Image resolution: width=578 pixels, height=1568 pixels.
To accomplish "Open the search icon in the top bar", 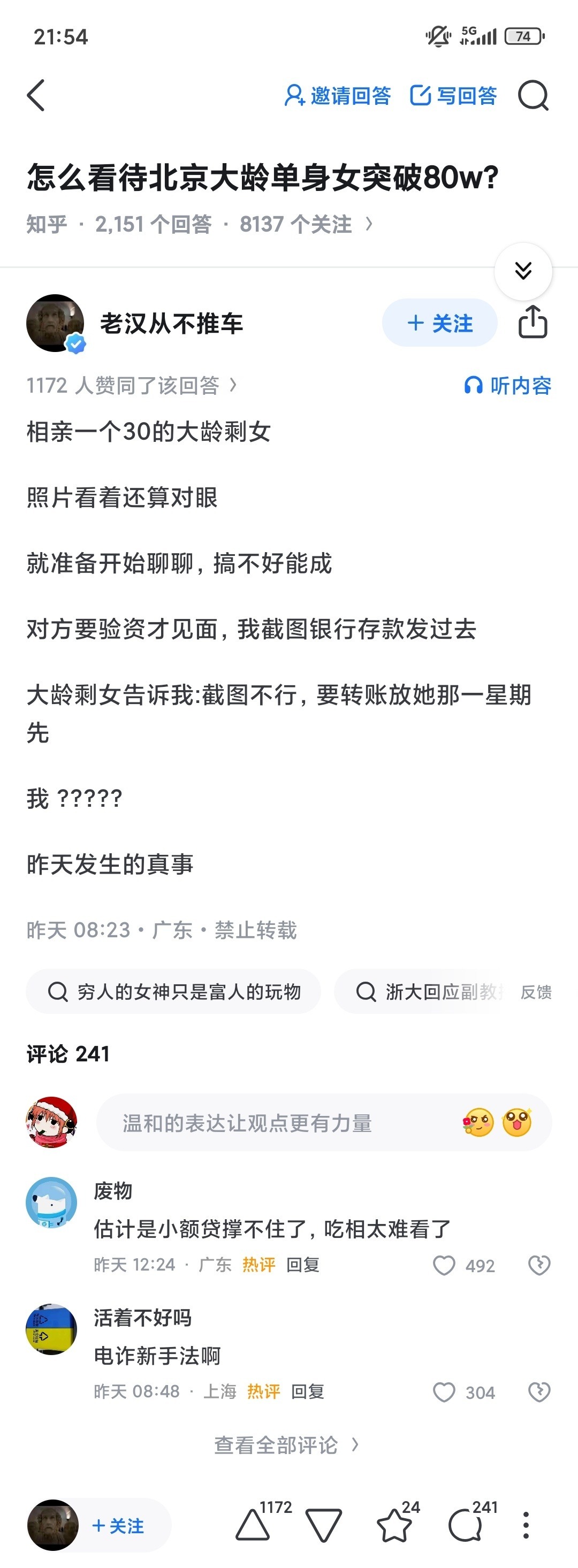I will pyautogui.click(x=534, y=94).
